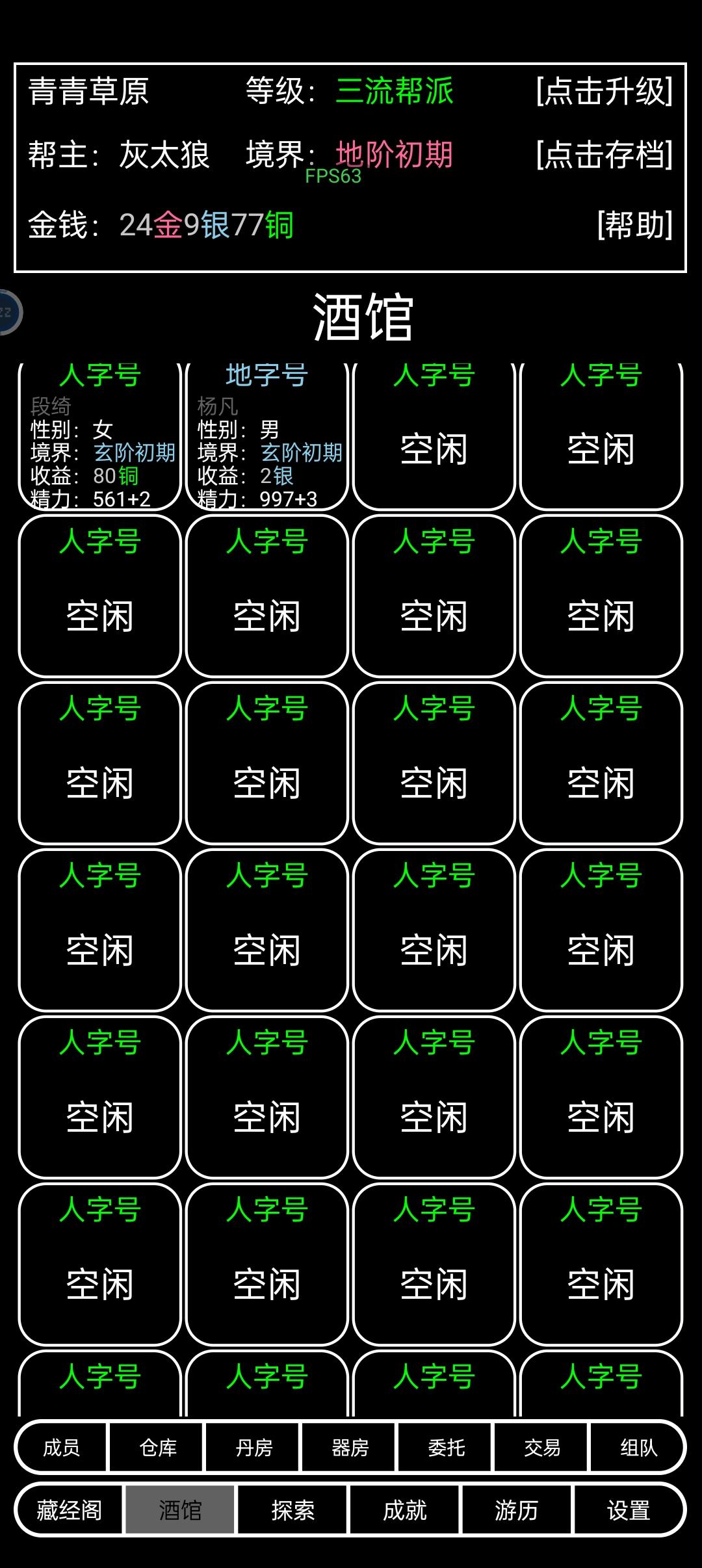Open the [帮助] help link
The height and width of the screenshot is (1568, 702).
pos(634,225)
